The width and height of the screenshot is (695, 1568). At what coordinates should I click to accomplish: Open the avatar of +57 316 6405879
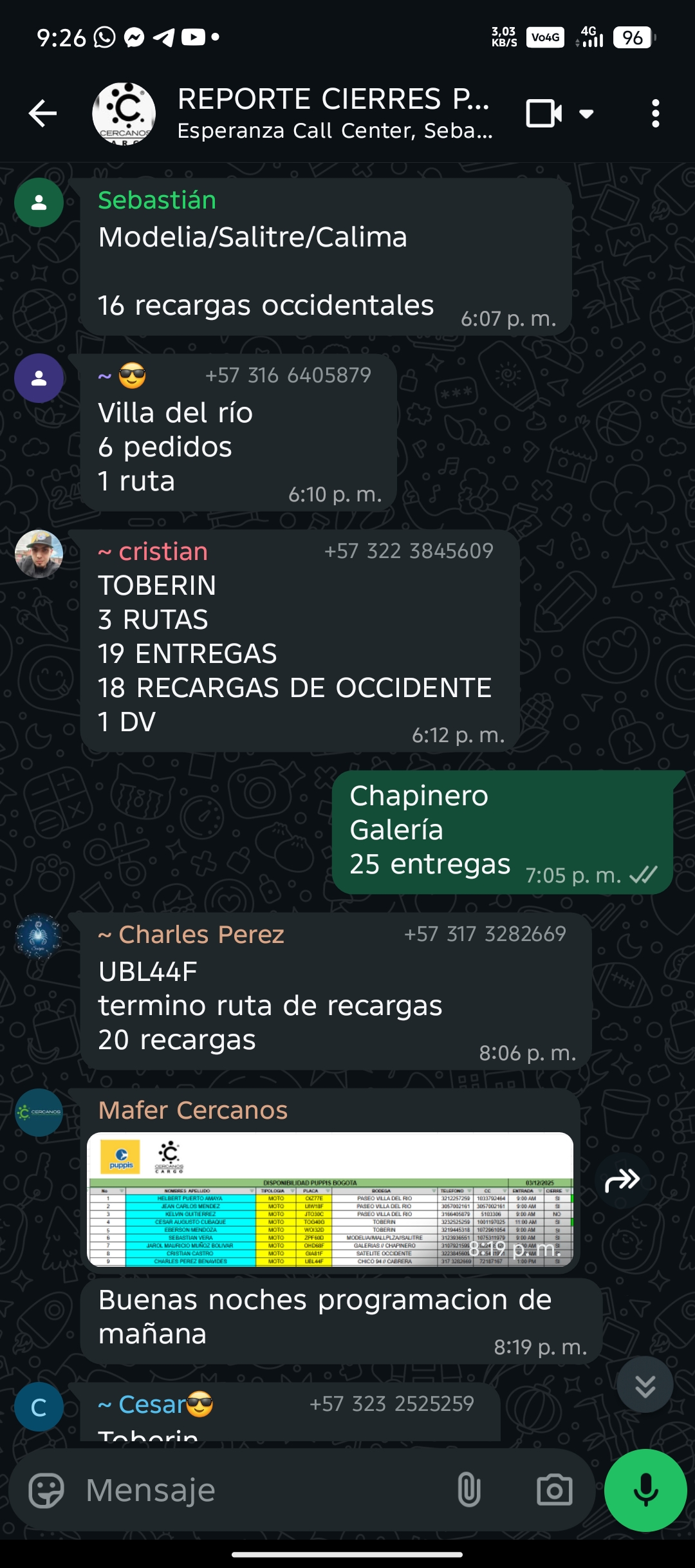tap(39, 378)
